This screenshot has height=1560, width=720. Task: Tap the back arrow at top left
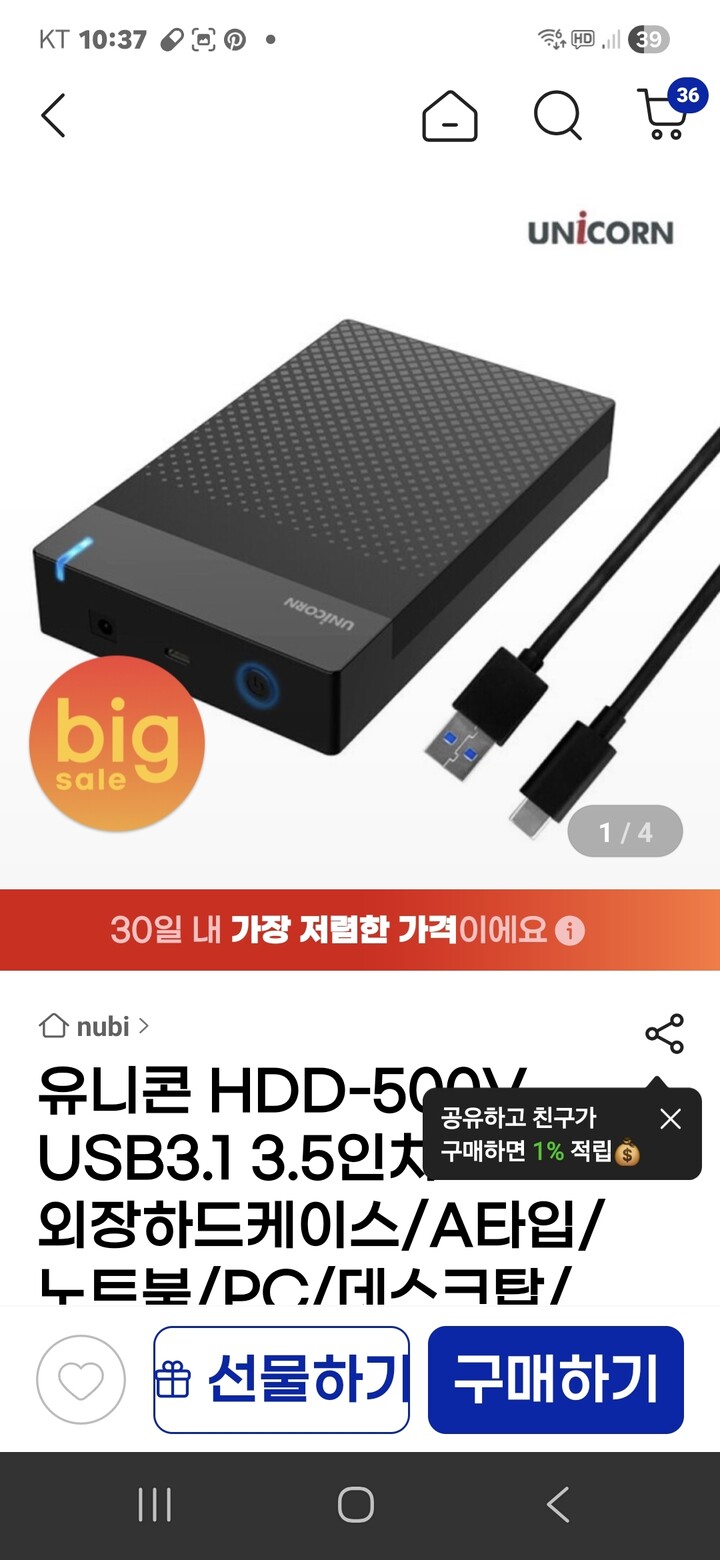53,115
